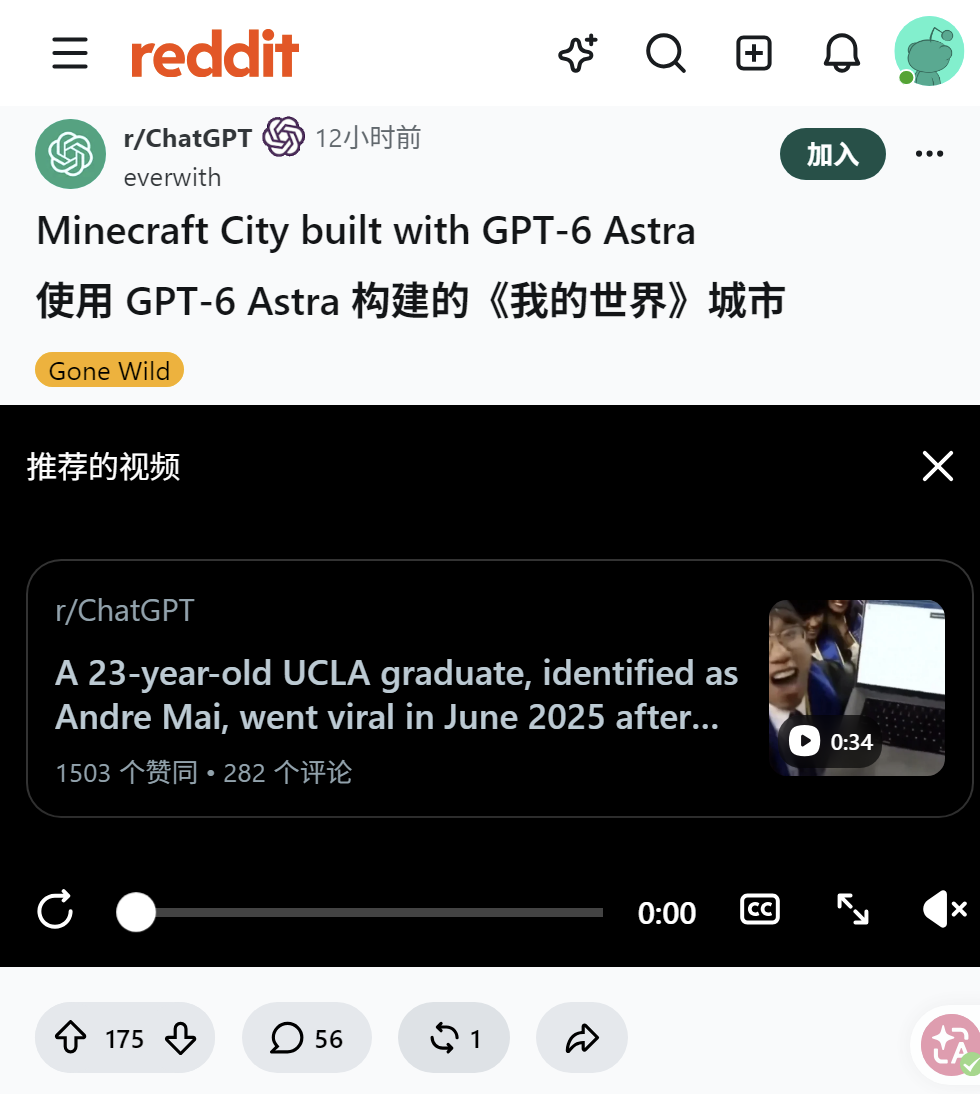Share the post with arrow button

pos(582,1038)
